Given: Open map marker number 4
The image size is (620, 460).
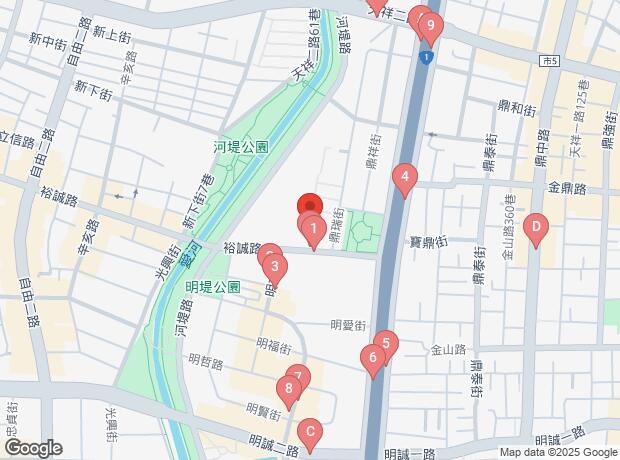Looking at the screenshot, I should [404, 179].
